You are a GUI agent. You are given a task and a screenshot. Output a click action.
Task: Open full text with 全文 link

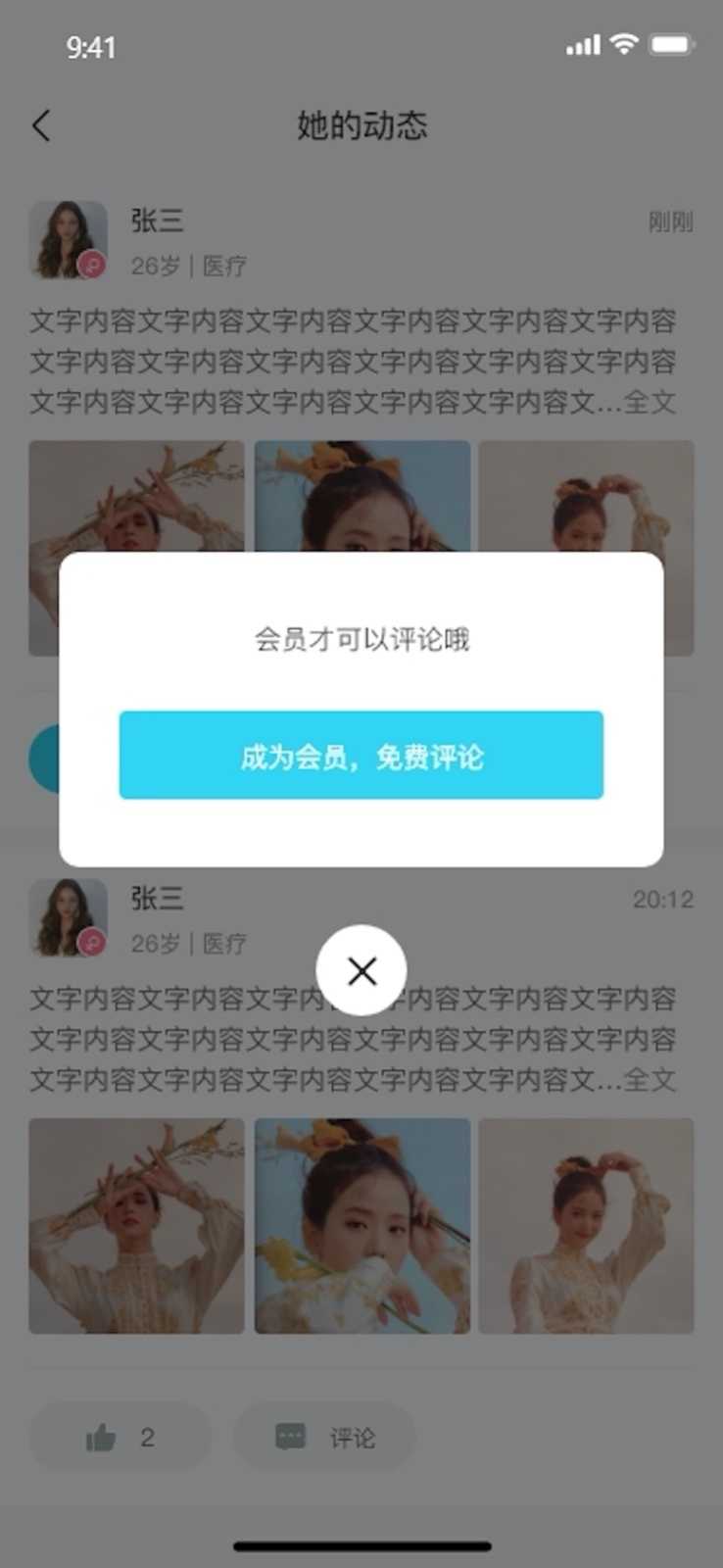pos(653,402)
